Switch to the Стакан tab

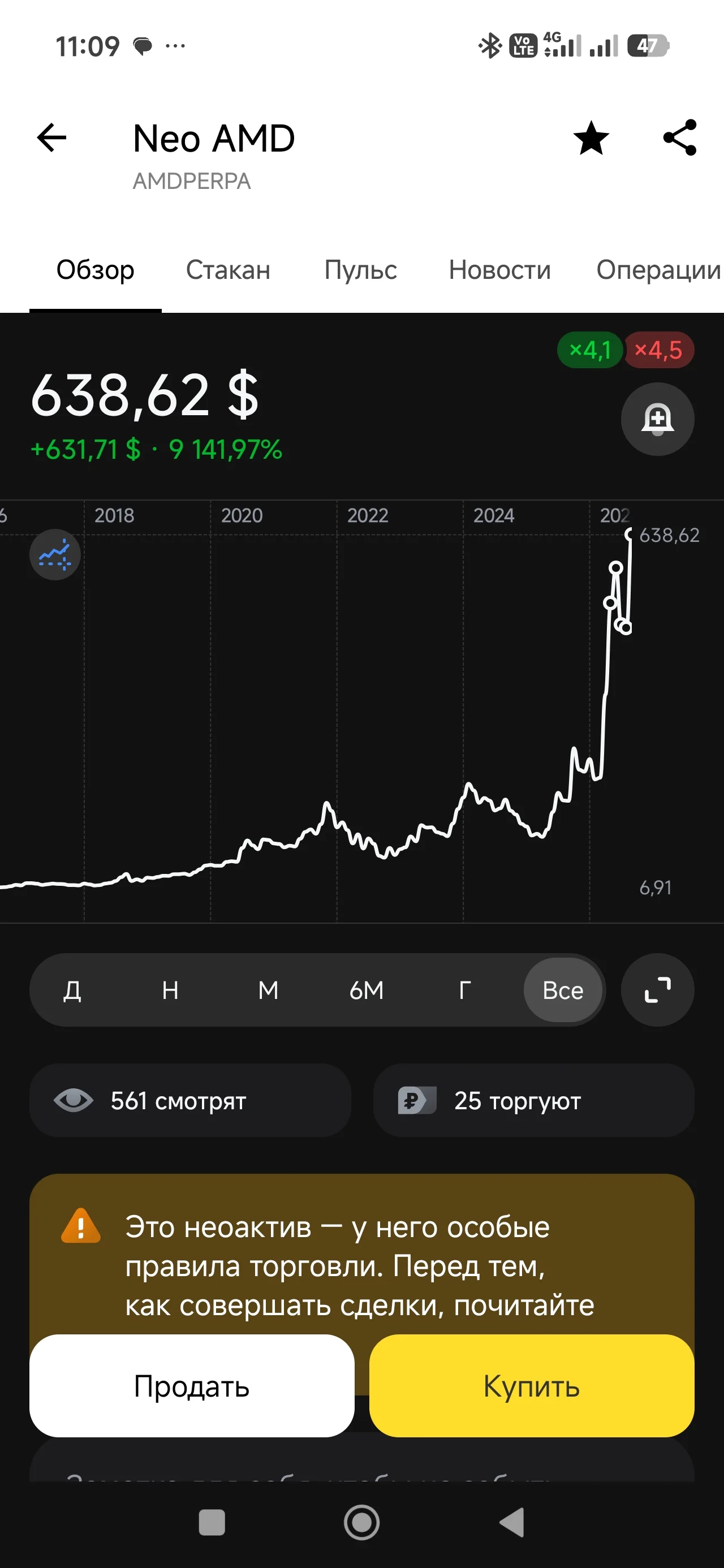click(228, 270)
